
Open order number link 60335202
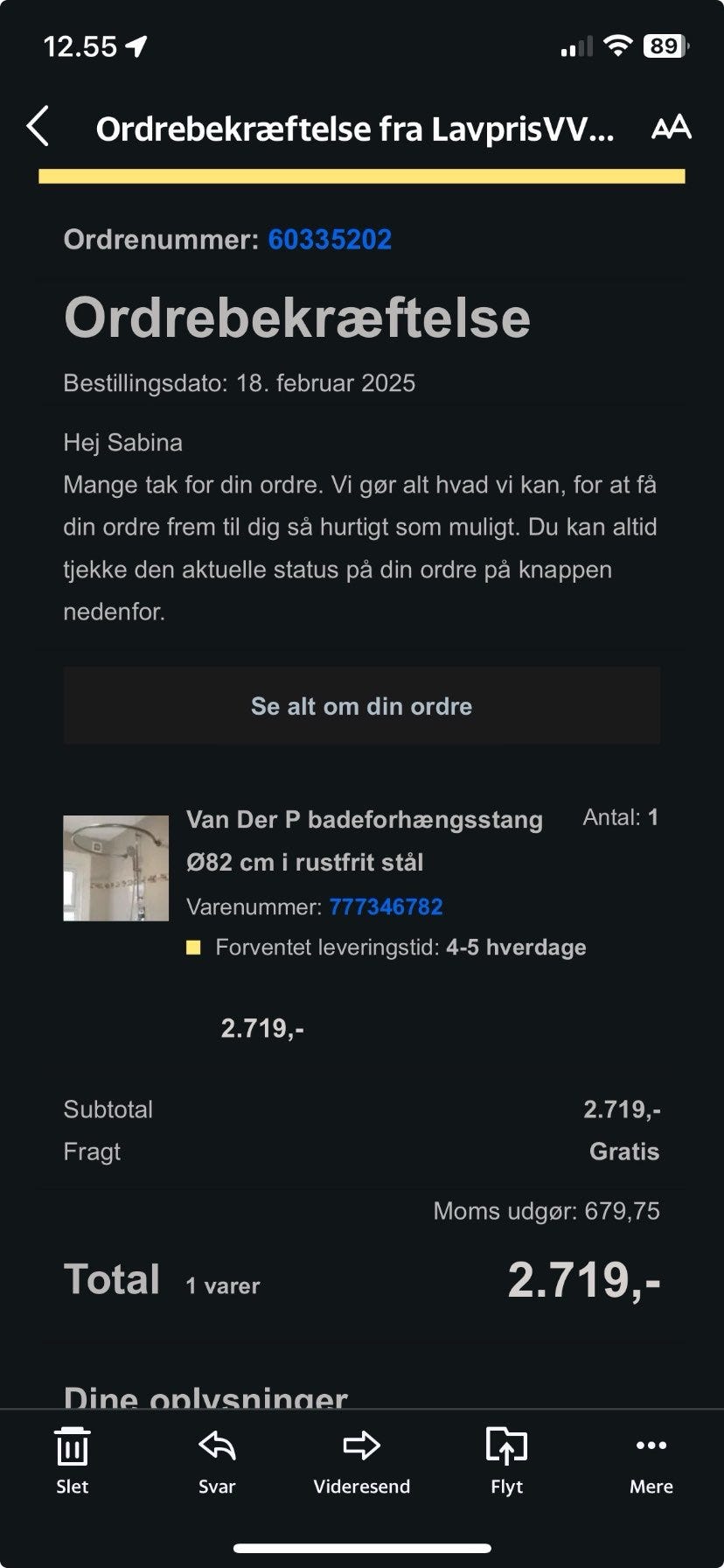click(x=331, y=238)
